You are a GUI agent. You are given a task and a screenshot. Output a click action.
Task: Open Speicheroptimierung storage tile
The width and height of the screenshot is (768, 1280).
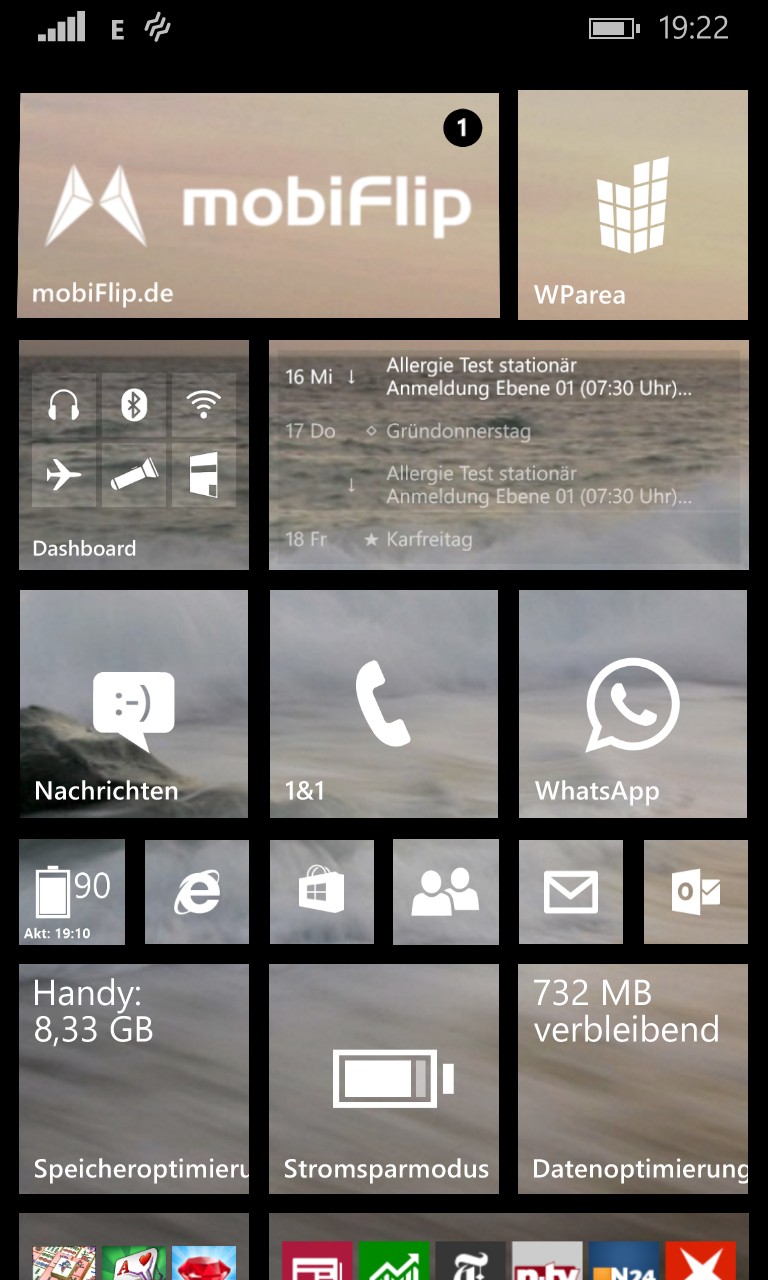point(134,1079)
